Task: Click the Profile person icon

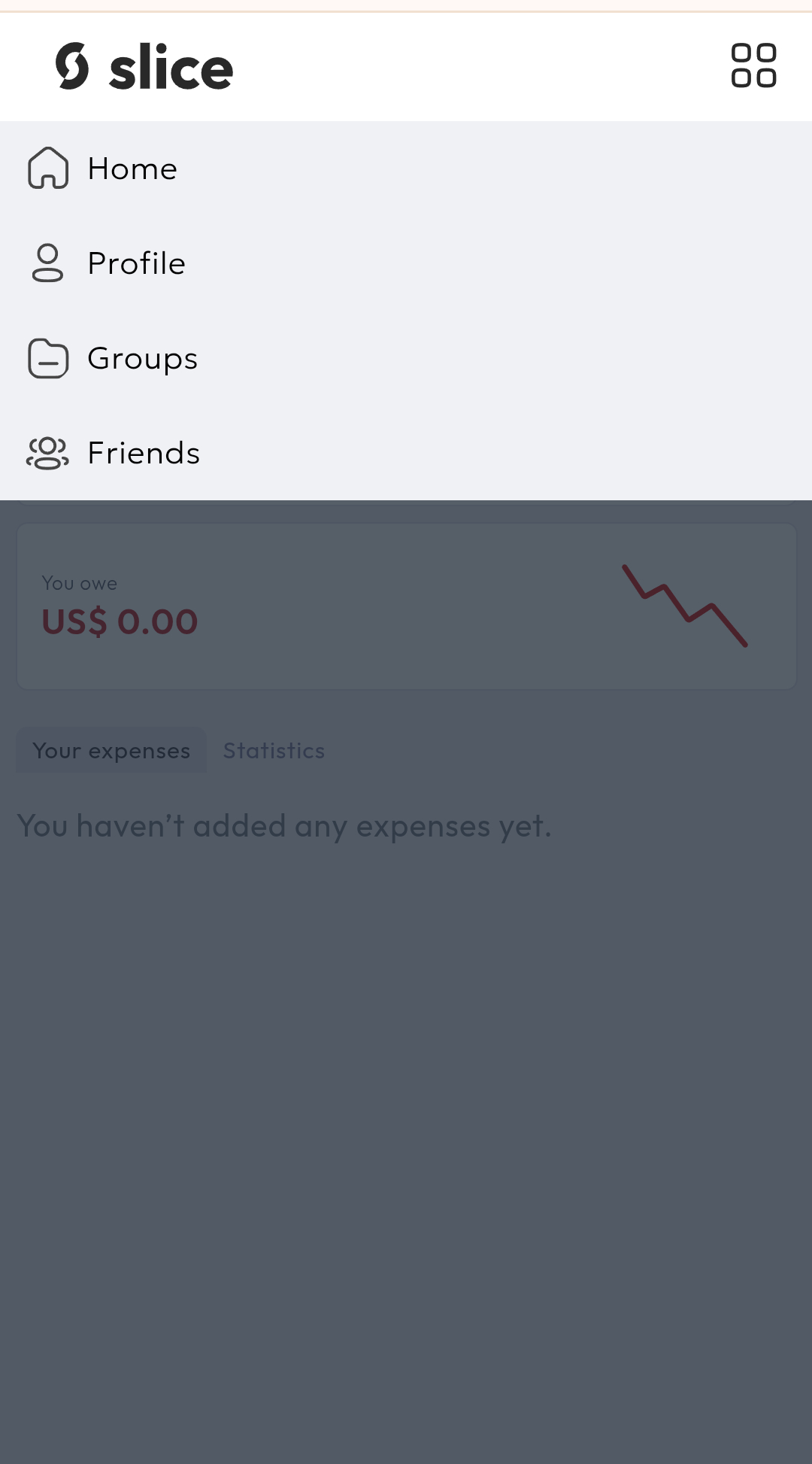Action: point(47,263)
